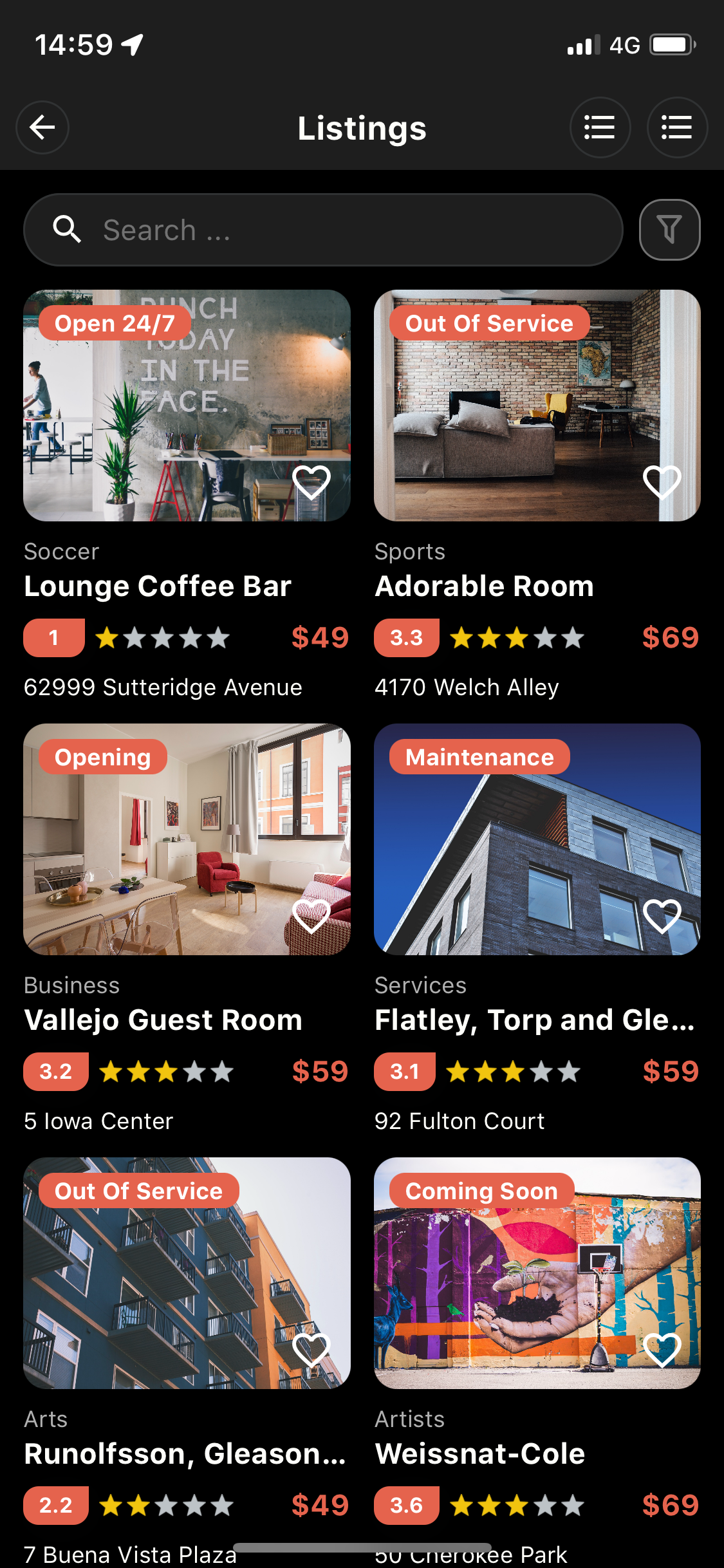The image size is (724, 1568).
Task: View the Adorable Room listing
Action: pyautogui.click(x=484, y=586)
